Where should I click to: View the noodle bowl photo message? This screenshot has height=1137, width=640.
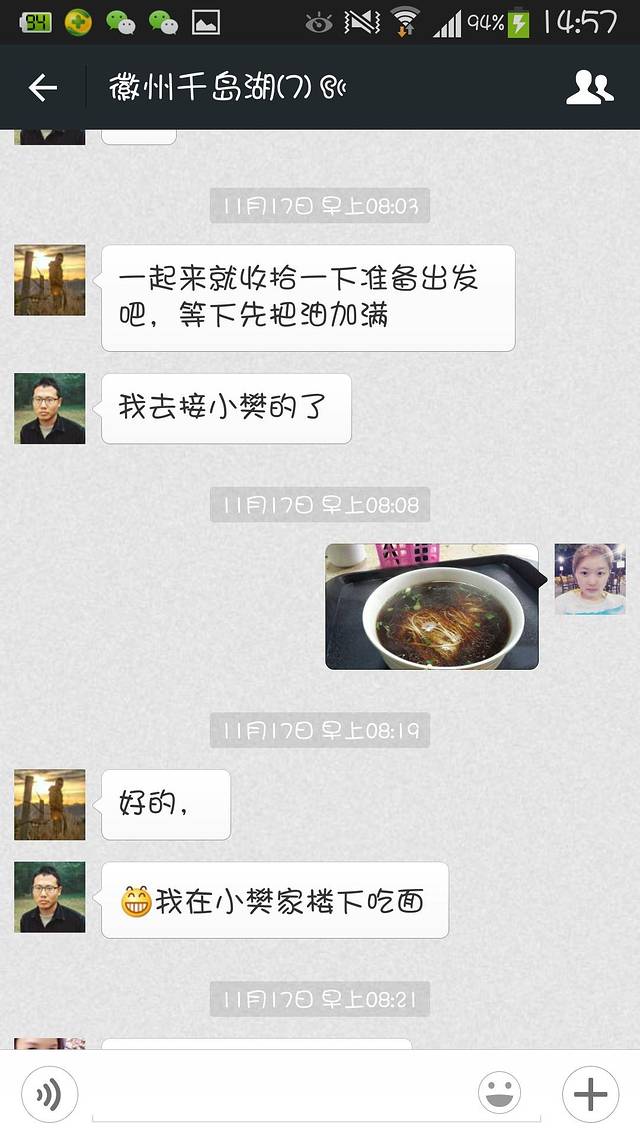click(432, 607)
